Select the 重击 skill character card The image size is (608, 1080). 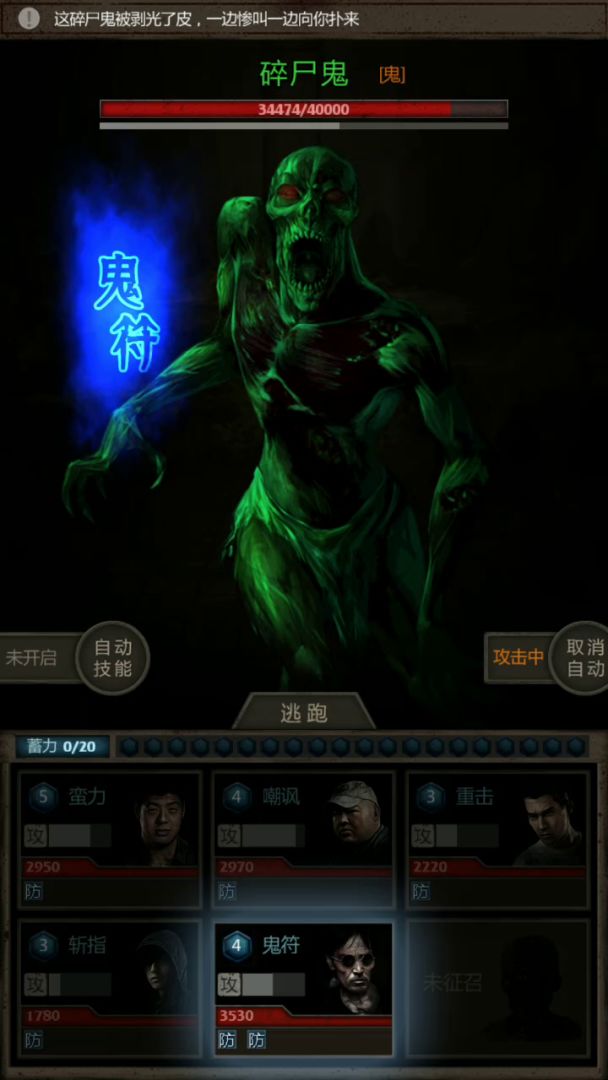(497, 838)
